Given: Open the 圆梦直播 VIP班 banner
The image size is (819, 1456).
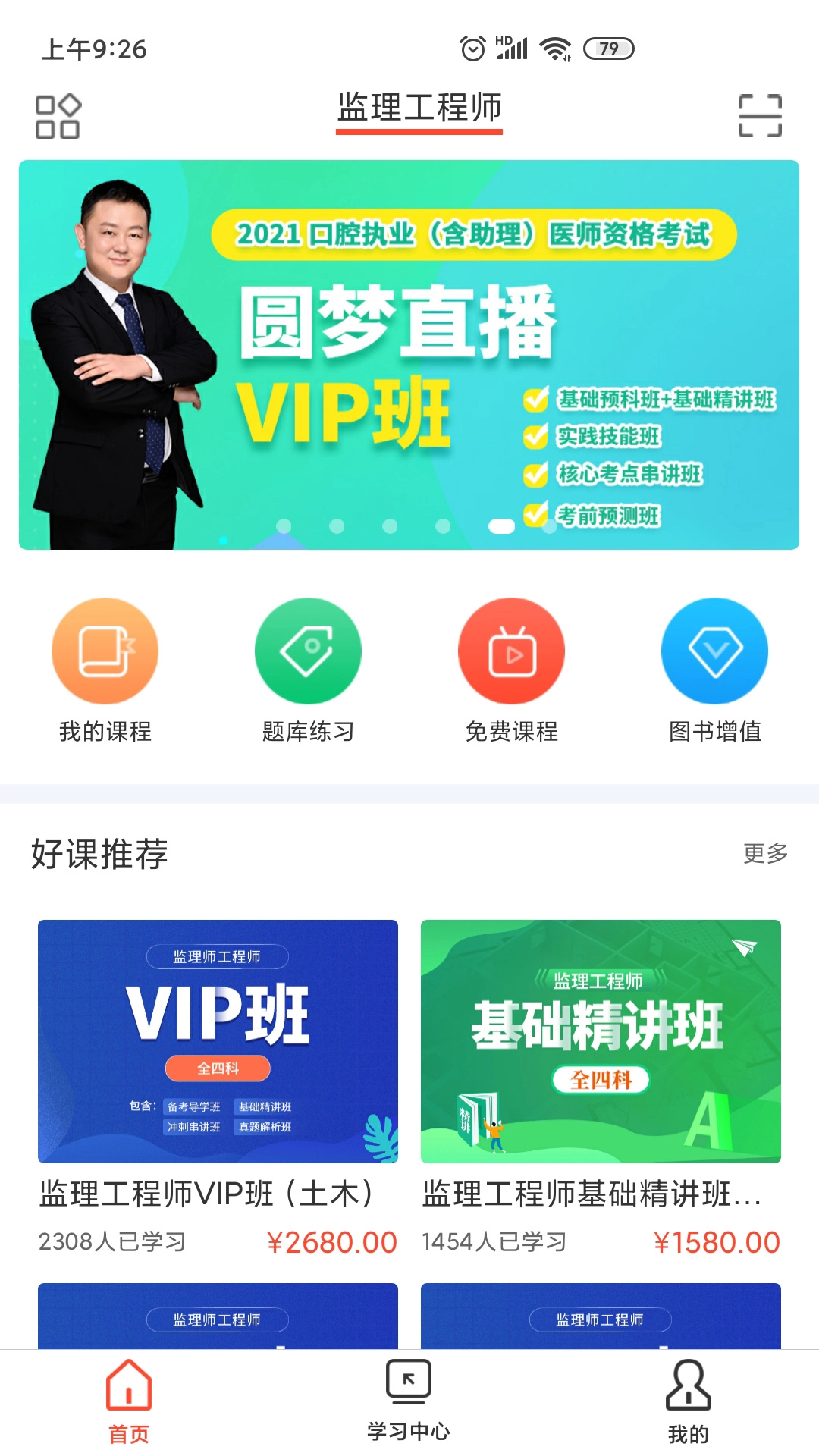Looking at the screenshot, I should click(409, 354).
